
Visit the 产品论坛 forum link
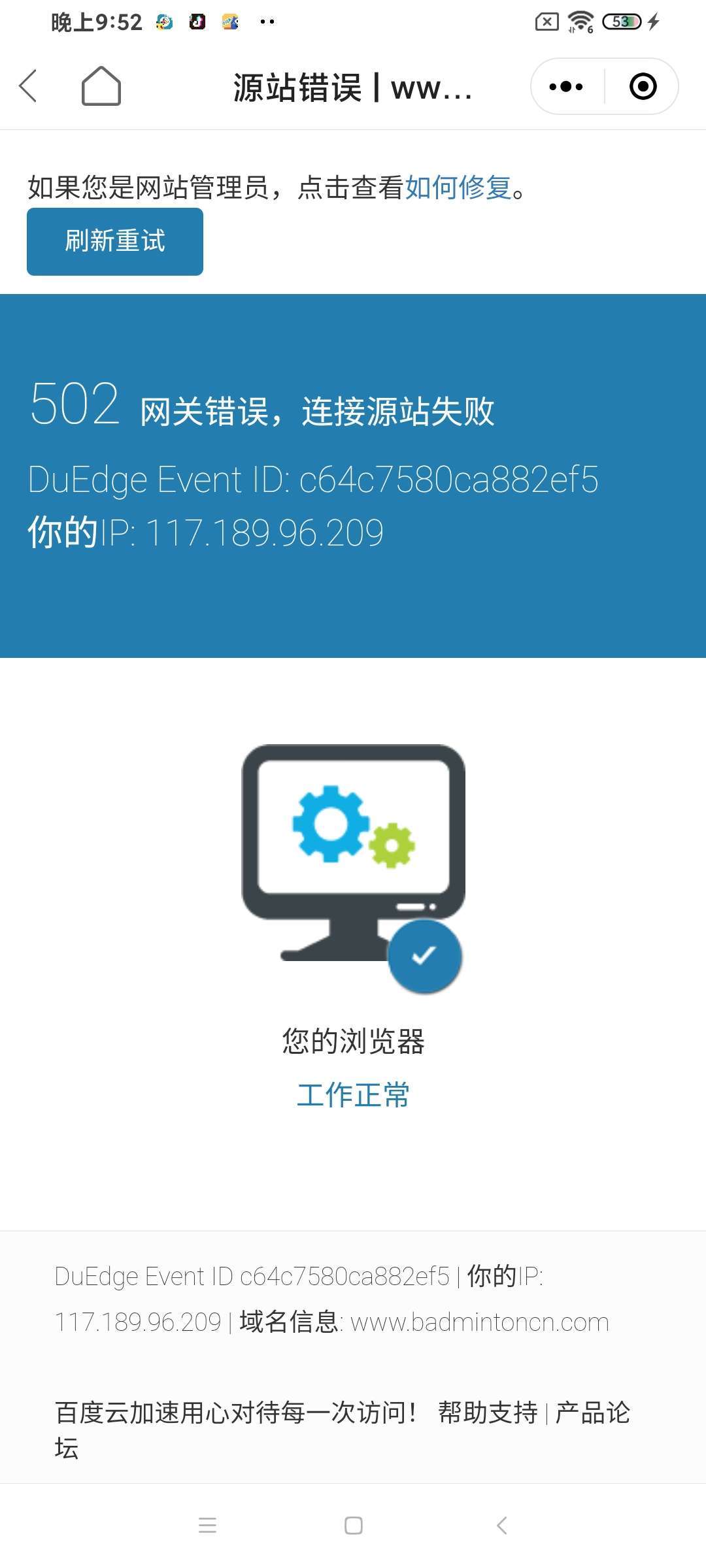pos(592,1413)
